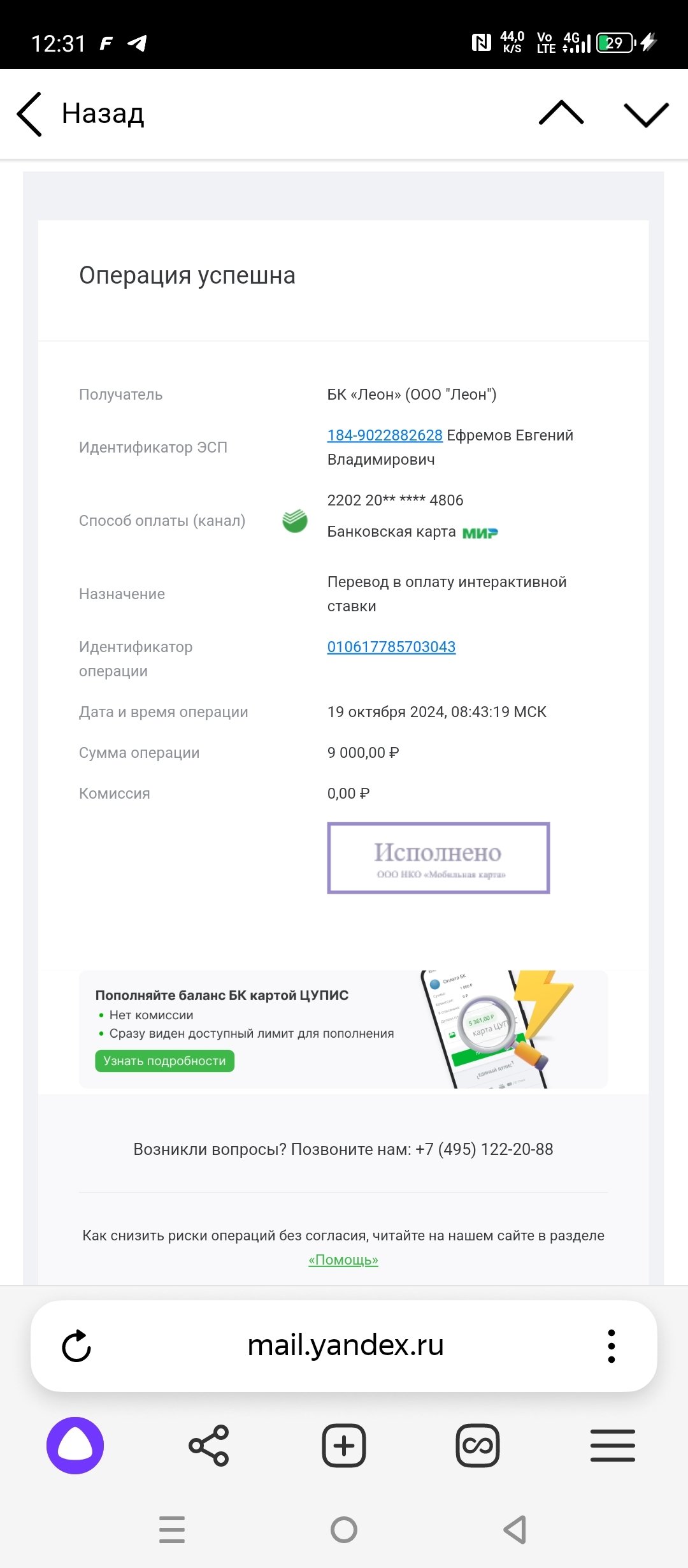Image resolution: width=688 pixels, height=1568 pixels.
Task: Open operation ID link 010617785703043
Action: pyautogui.click(x=391, y=647)
